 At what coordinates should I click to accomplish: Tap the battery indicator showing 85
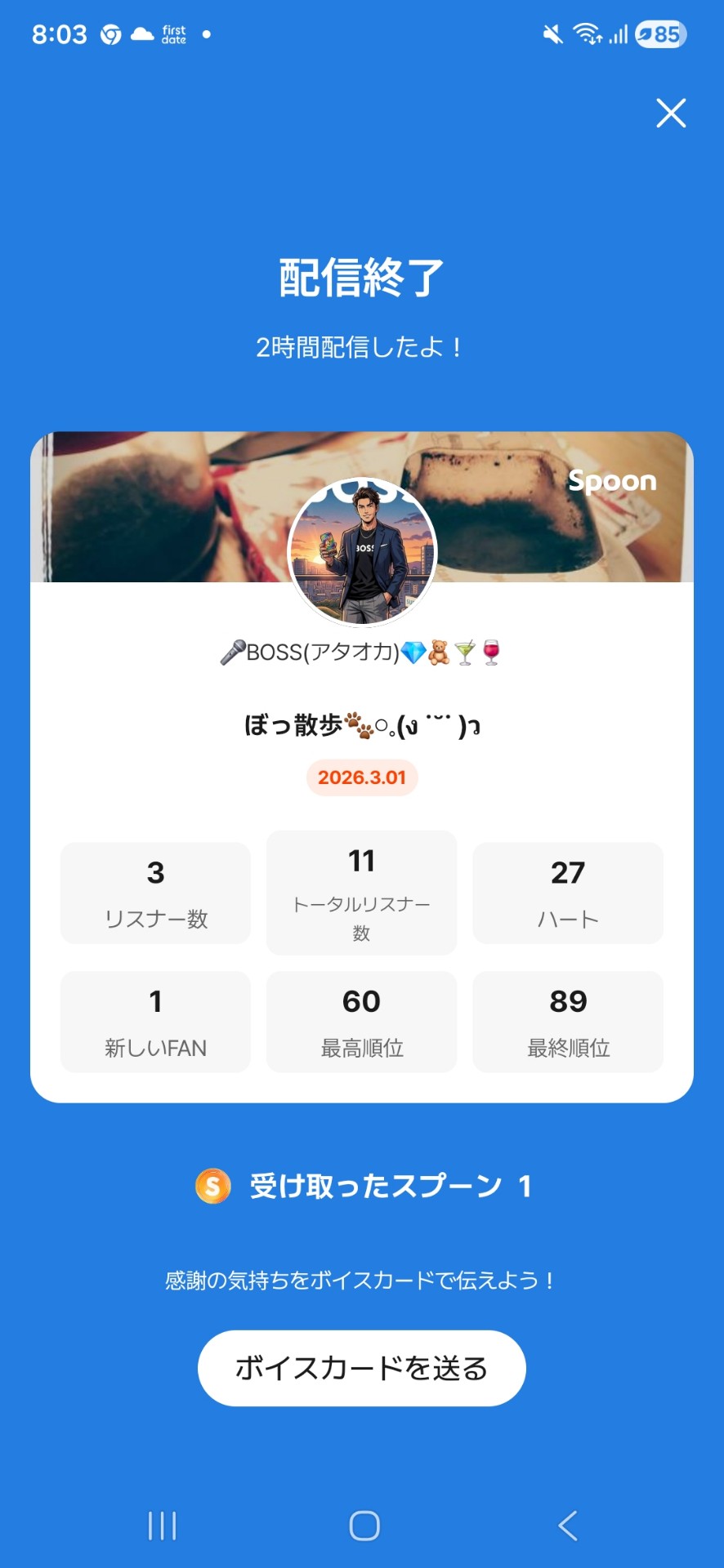659,34
